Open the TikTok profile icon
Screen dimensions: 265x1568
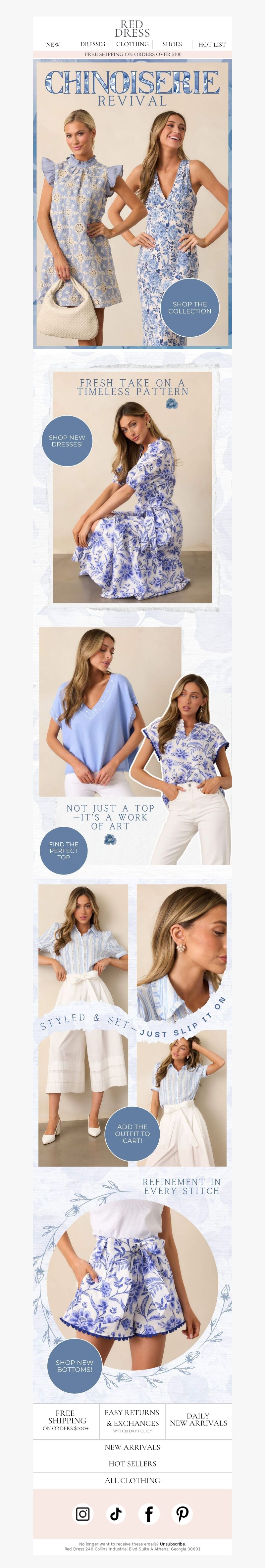[x=116, y=1513]
